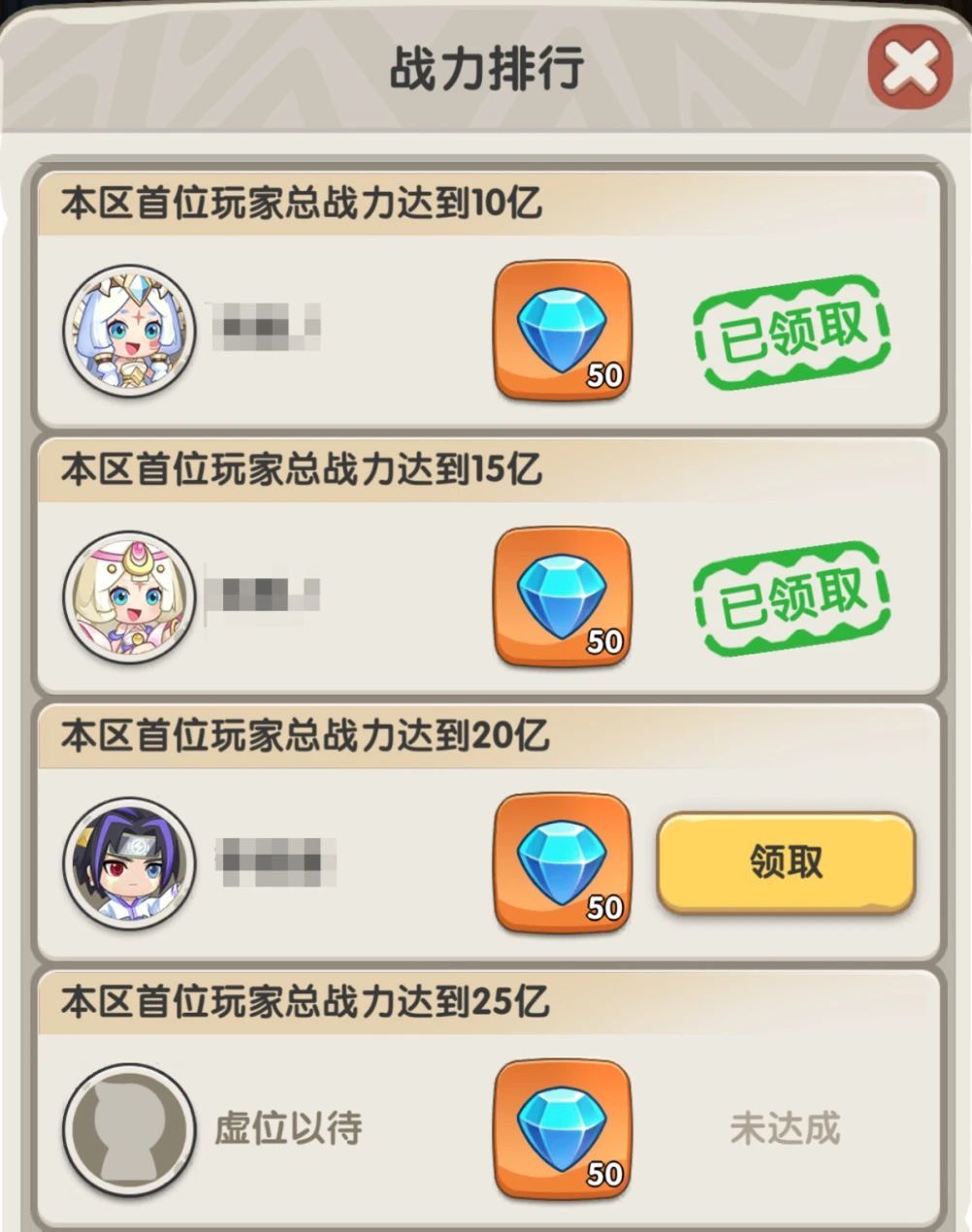Click the 50 diamond icon in the 25亿 row

(561, 1130)
